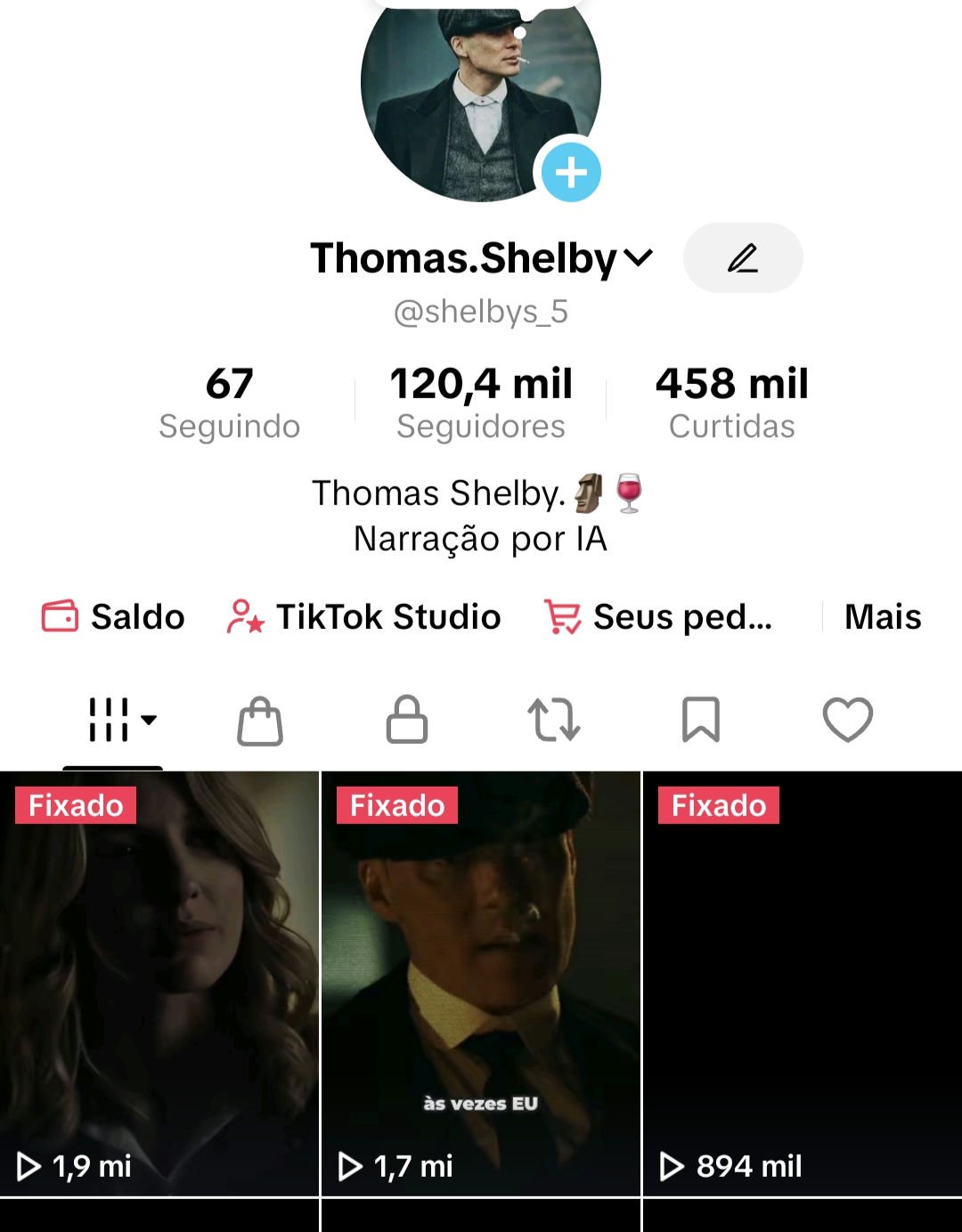Switch to the private videos lock tab
Image resolution: width=962 pixels, height=1232 pixels.
click(x=407, y=720)
